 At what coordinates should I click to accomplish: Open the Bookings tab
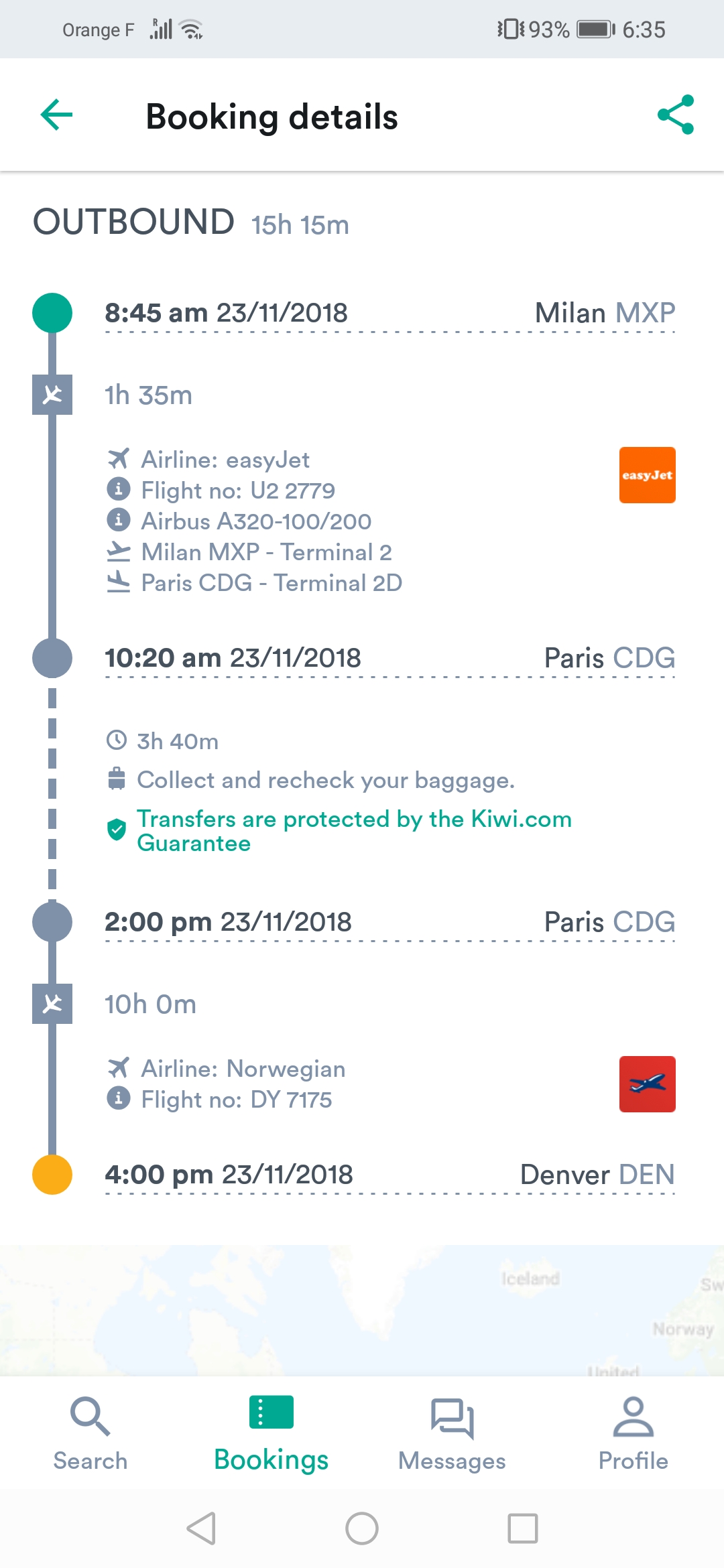click(271, 1434)
